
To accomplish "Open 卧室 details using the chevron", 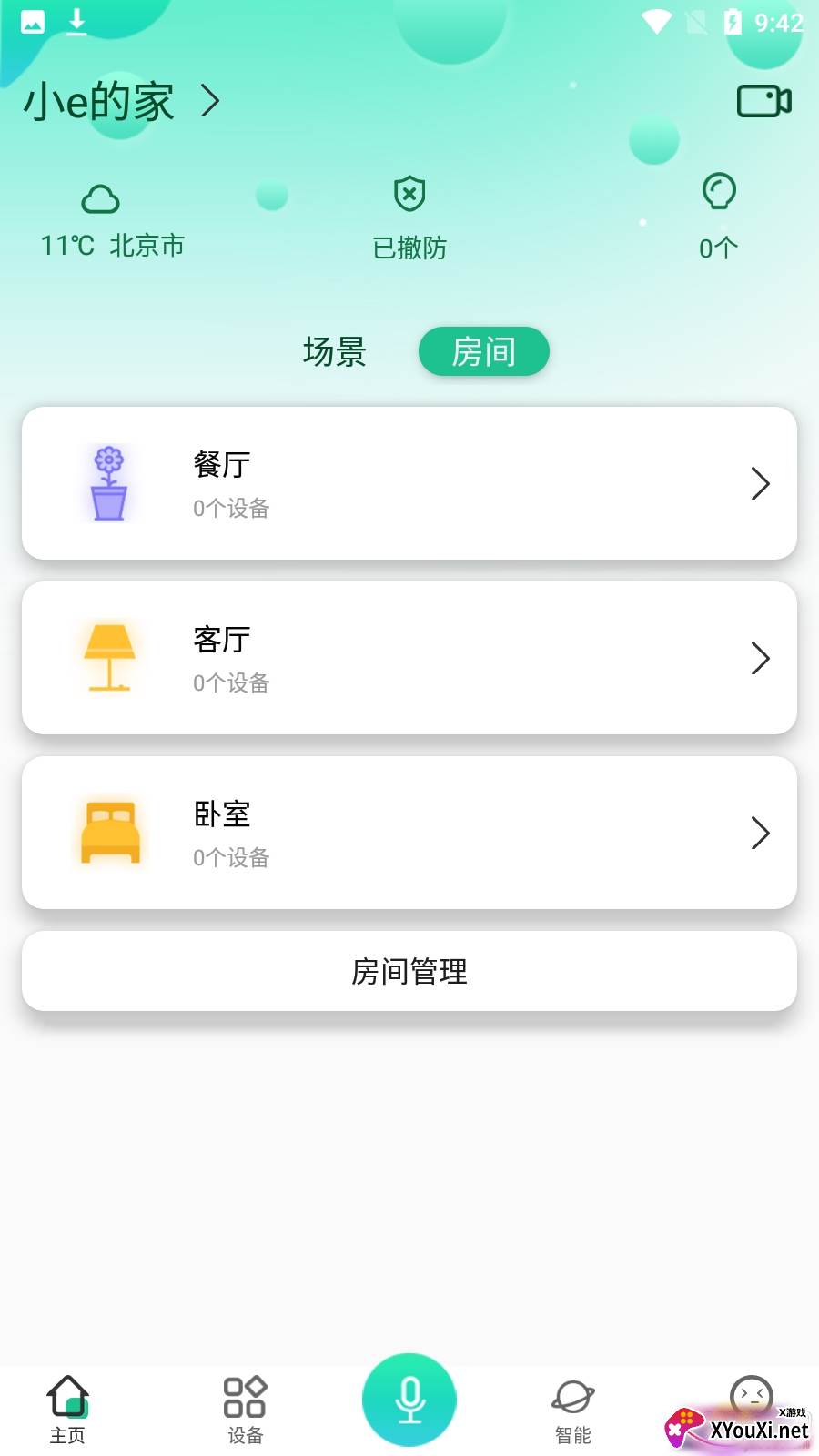I will pos(761,832).
